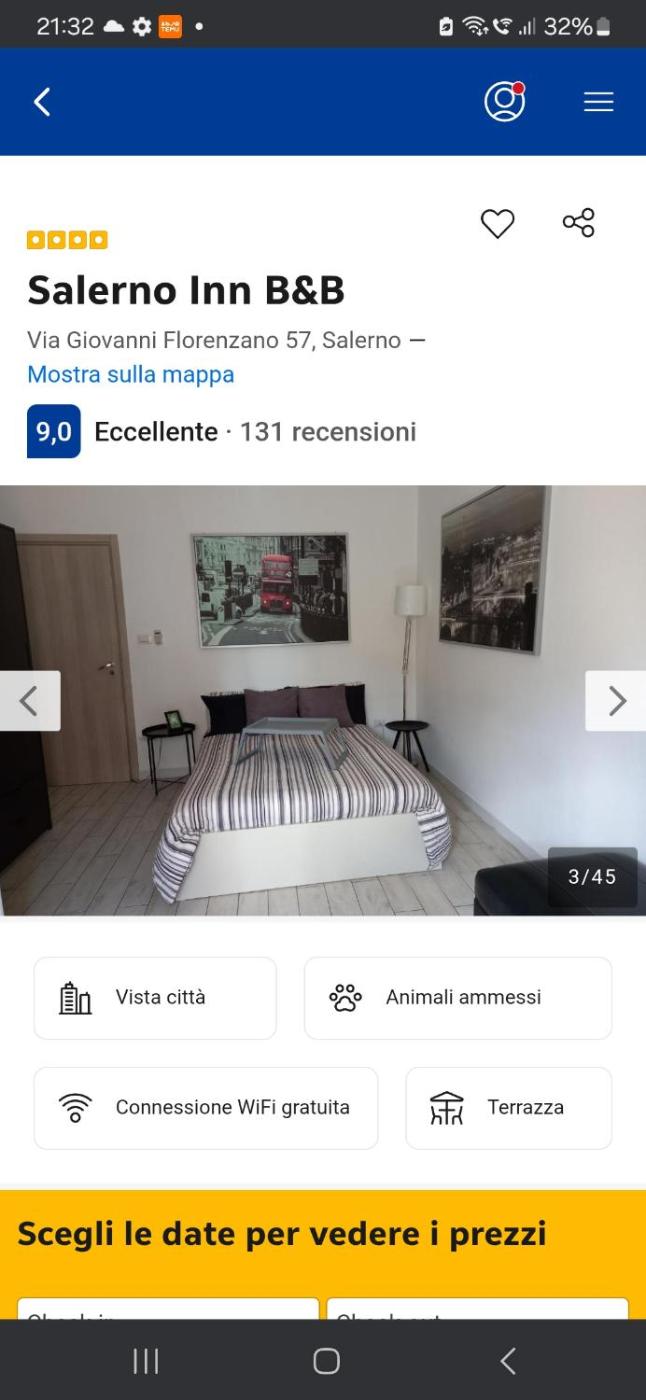The height and width of the screenshot is (1400, 646).
Task: Tap the Connessione WiFi gratuita chip
Action: coord(206,1108)
